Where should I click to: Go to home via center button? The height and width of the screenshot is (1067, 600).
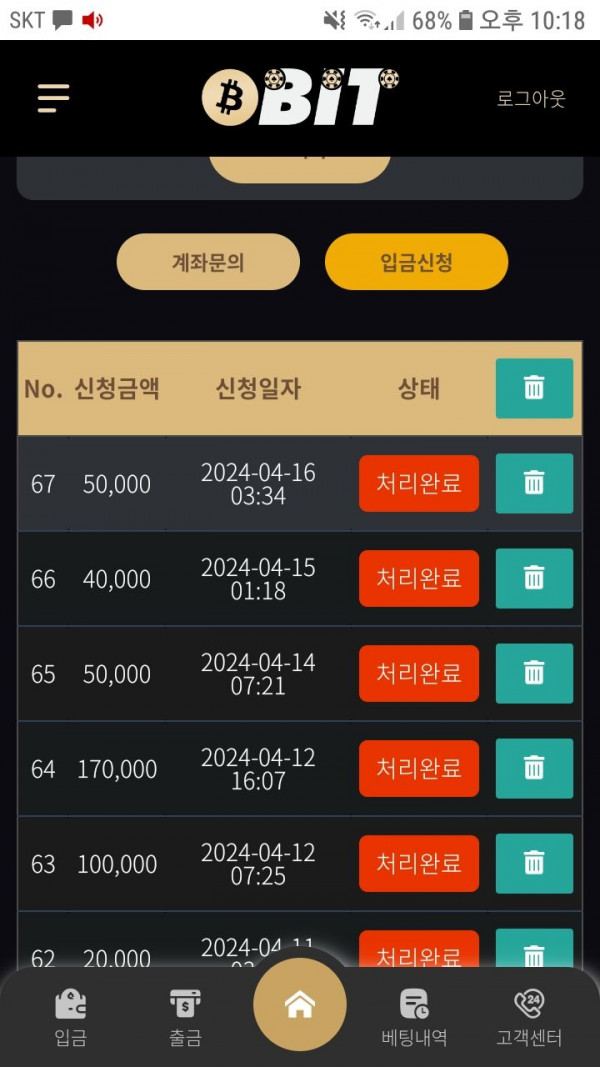click(x=300, y=1005)
